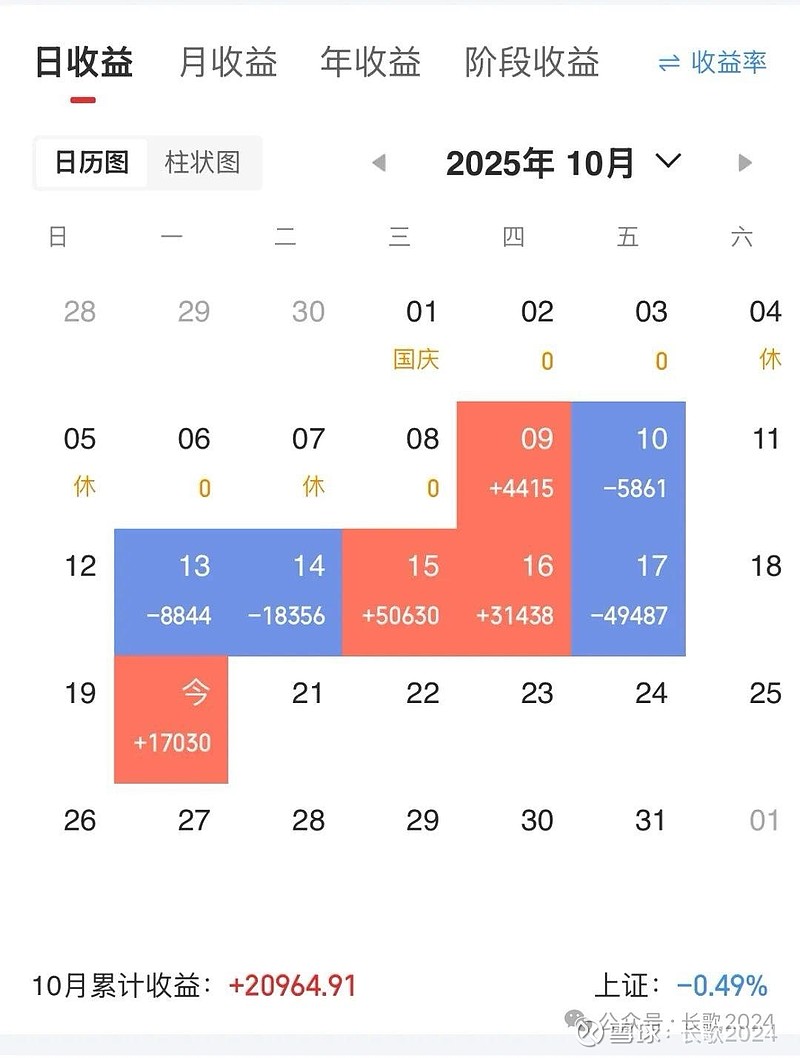Click the October 15 cell with +50630

tap(400, 590)
